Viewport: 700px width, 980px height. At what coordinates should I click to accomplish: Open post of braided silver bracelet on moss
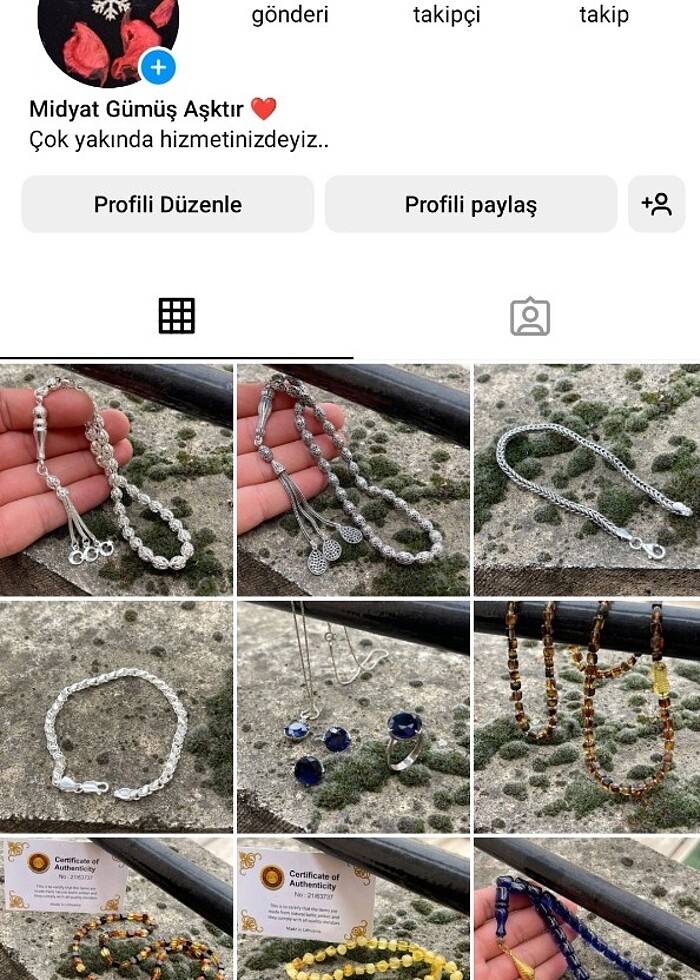587,480
